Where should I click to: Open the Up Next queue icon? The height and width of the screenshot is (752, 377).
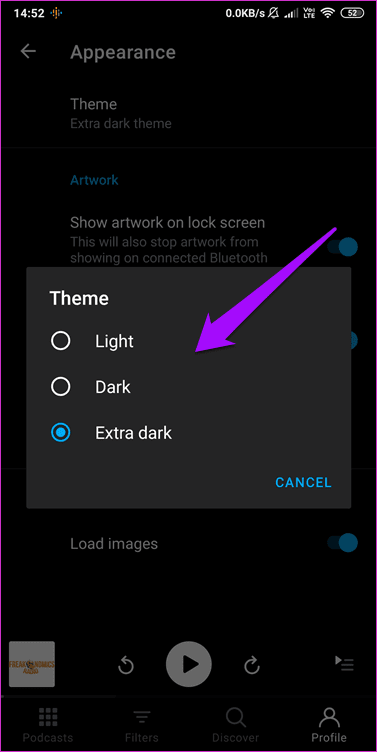[x=344, y=663]
